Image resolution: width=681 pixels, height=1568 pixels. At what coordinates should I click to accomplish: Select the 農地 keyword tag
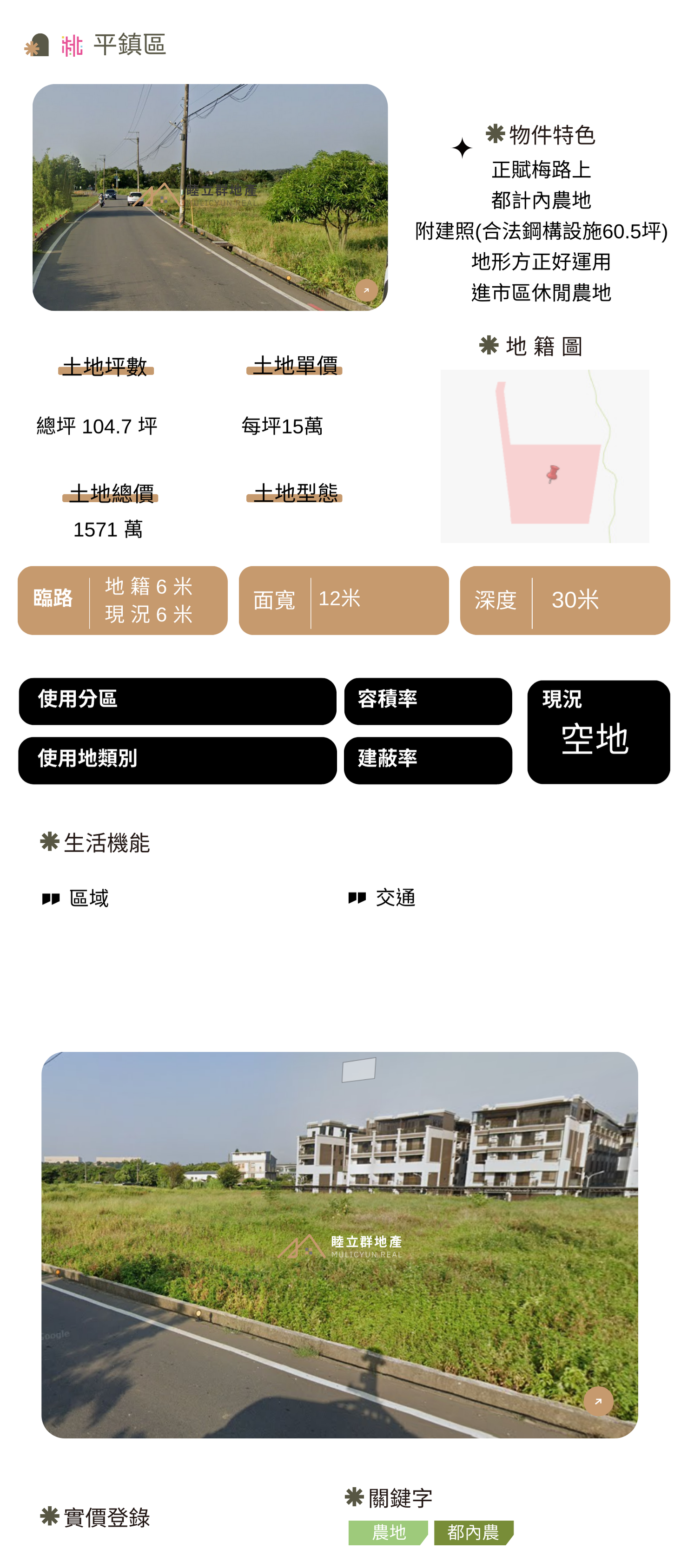pyautogui.click(x=388, y=1532)
